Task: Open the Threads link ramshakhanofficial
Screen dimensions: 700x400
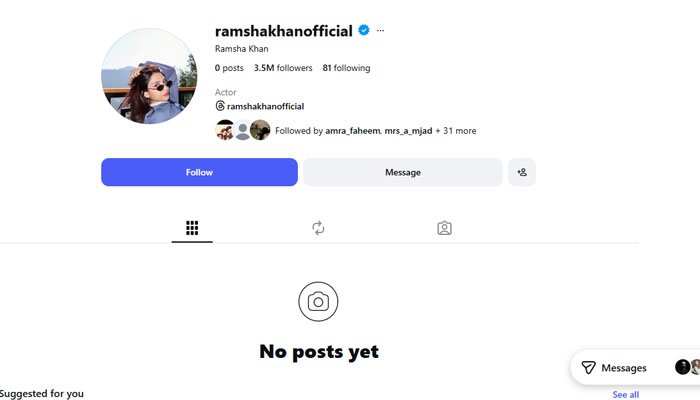Action: coord(260,106)
